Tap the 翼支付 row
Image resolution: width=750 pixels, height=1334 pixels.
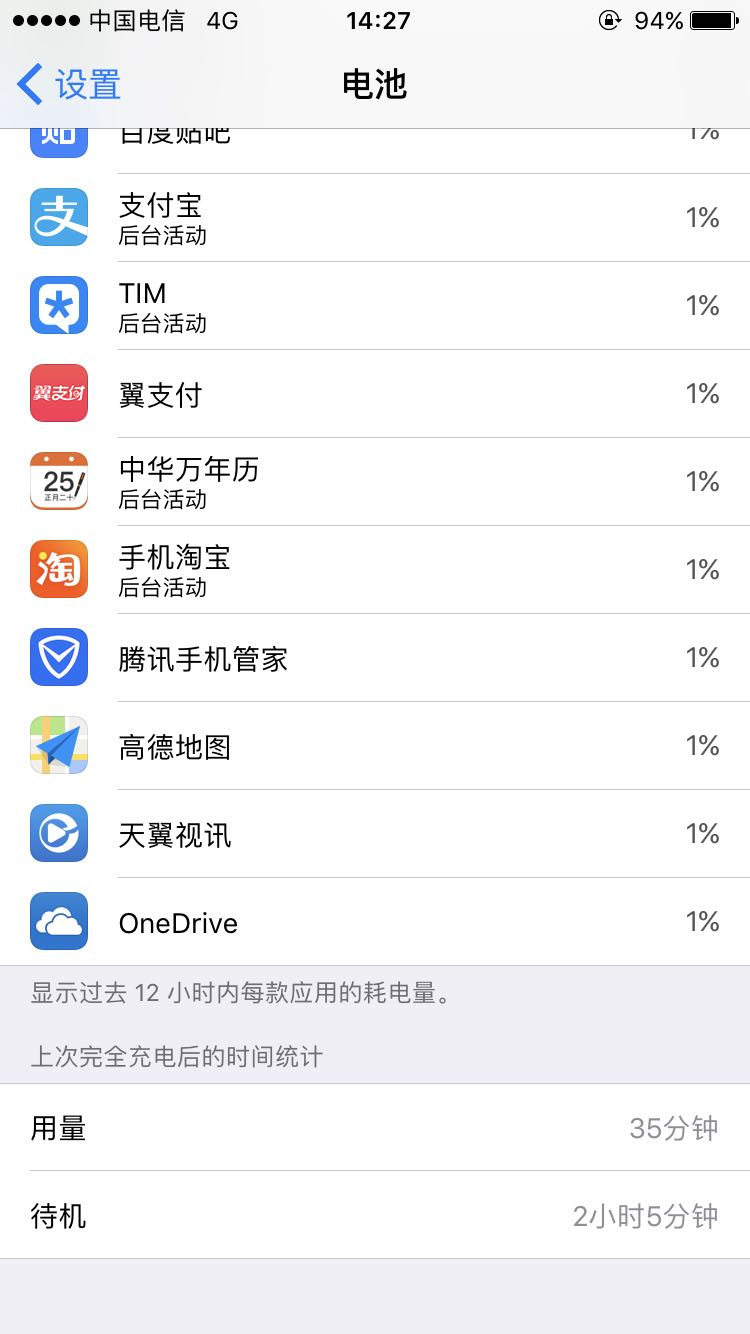click(x=375, y=394)
